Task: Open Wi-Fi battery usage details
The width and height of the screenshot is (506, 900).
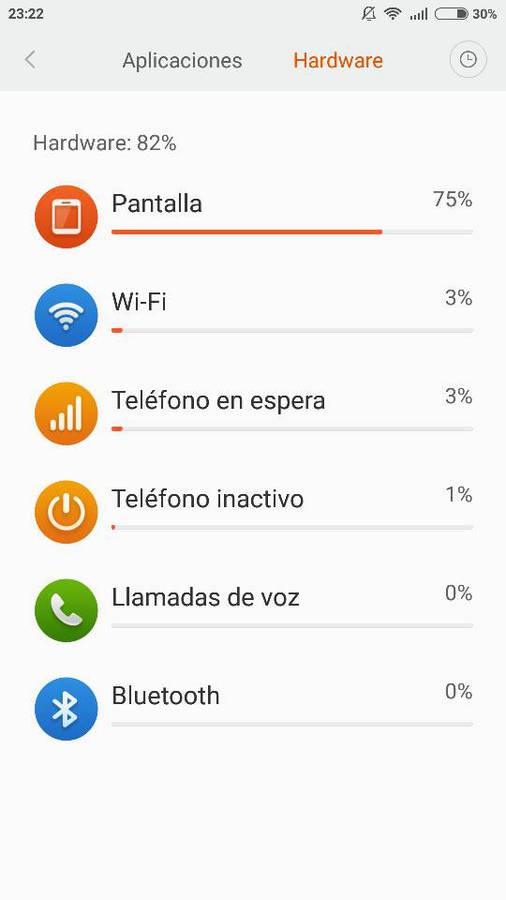Action: pos(253,315)
